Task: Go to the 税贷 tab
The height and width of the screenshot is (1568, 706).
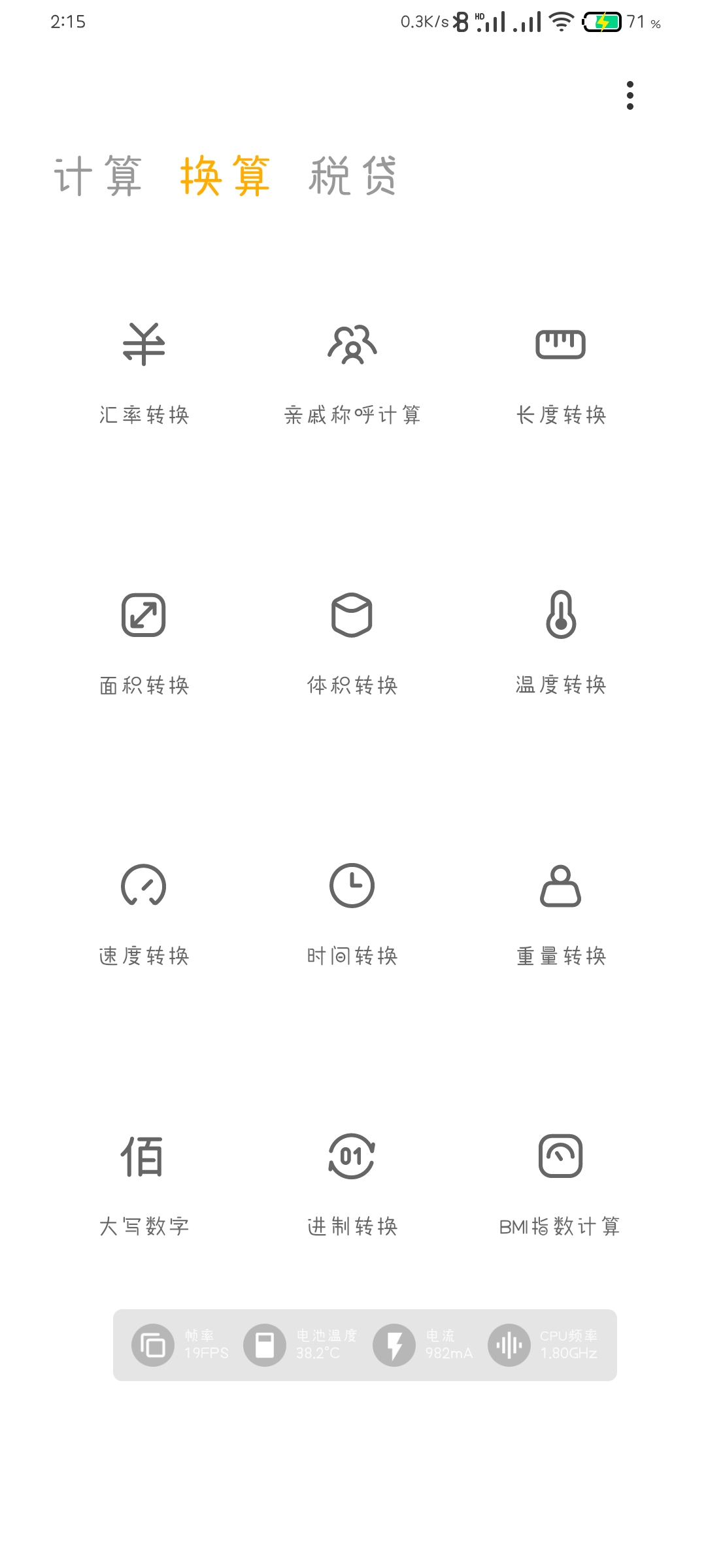Action: click(x=353, y=176)
